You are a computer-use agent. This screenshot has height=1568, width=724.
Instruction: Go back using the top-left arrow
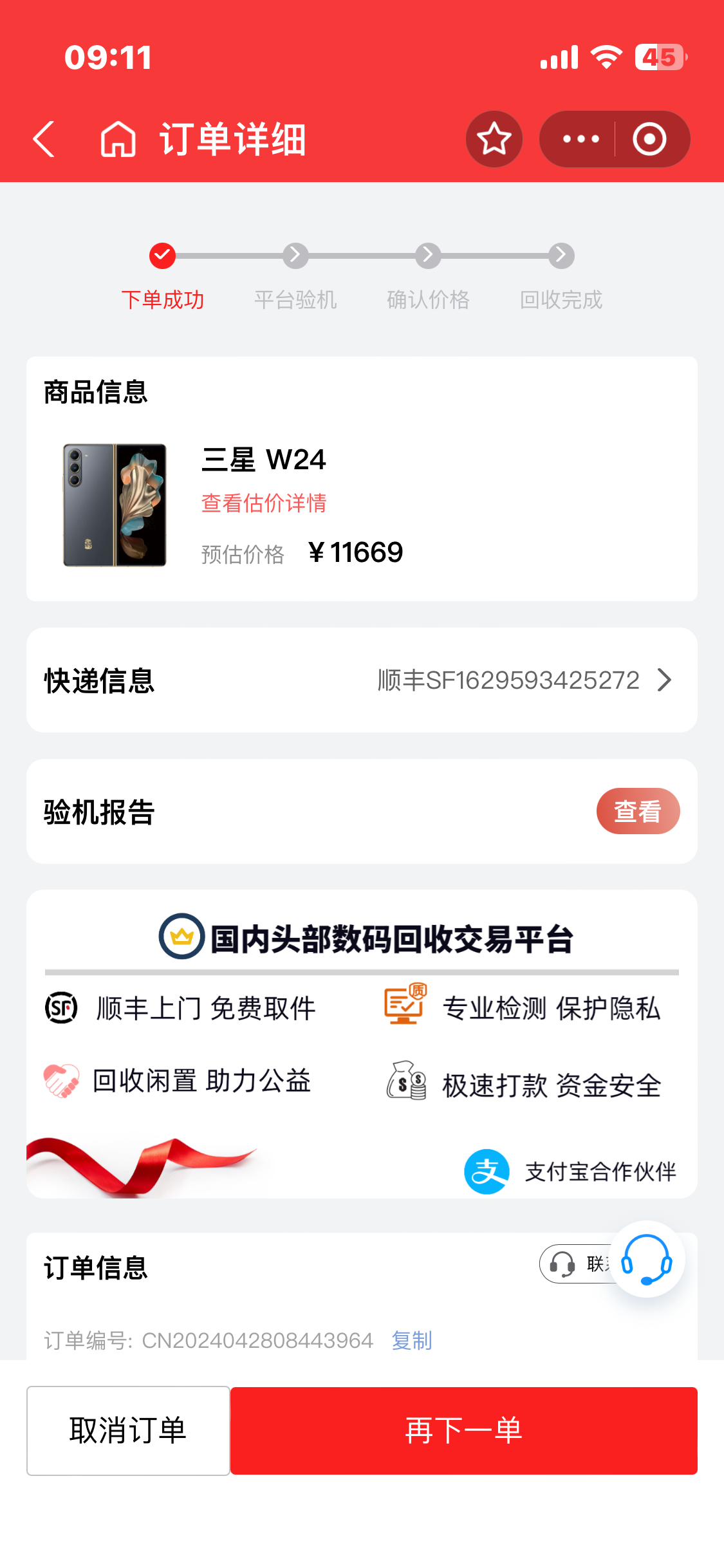(44, 139)
